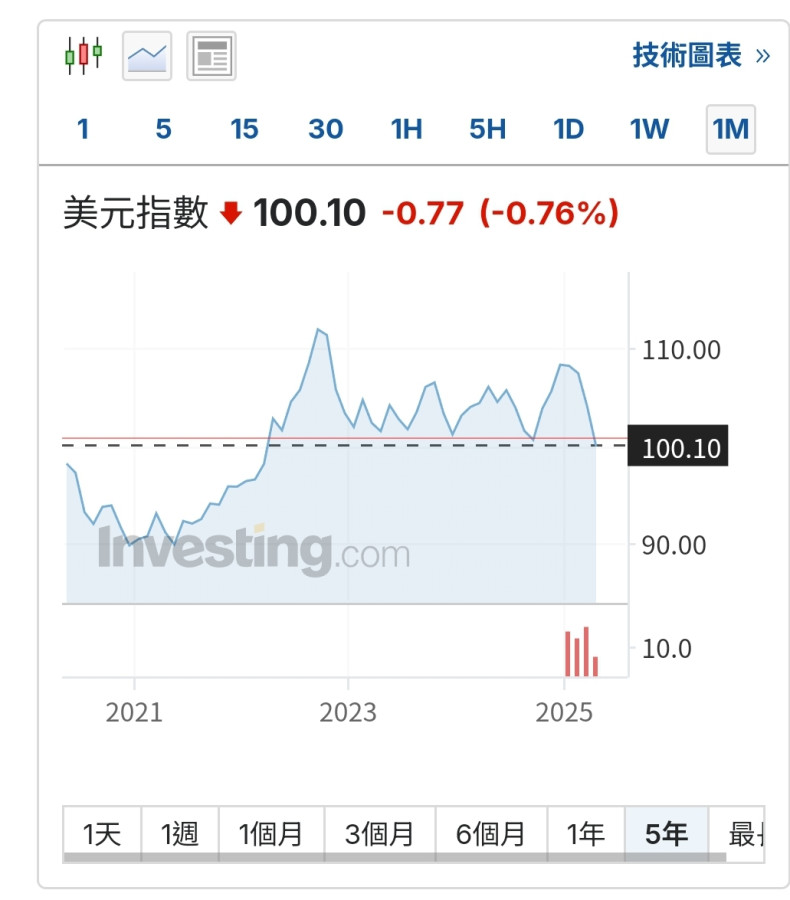Open the news layout chart icon
The image size is (790, 900).
click(x=211, y=55)
